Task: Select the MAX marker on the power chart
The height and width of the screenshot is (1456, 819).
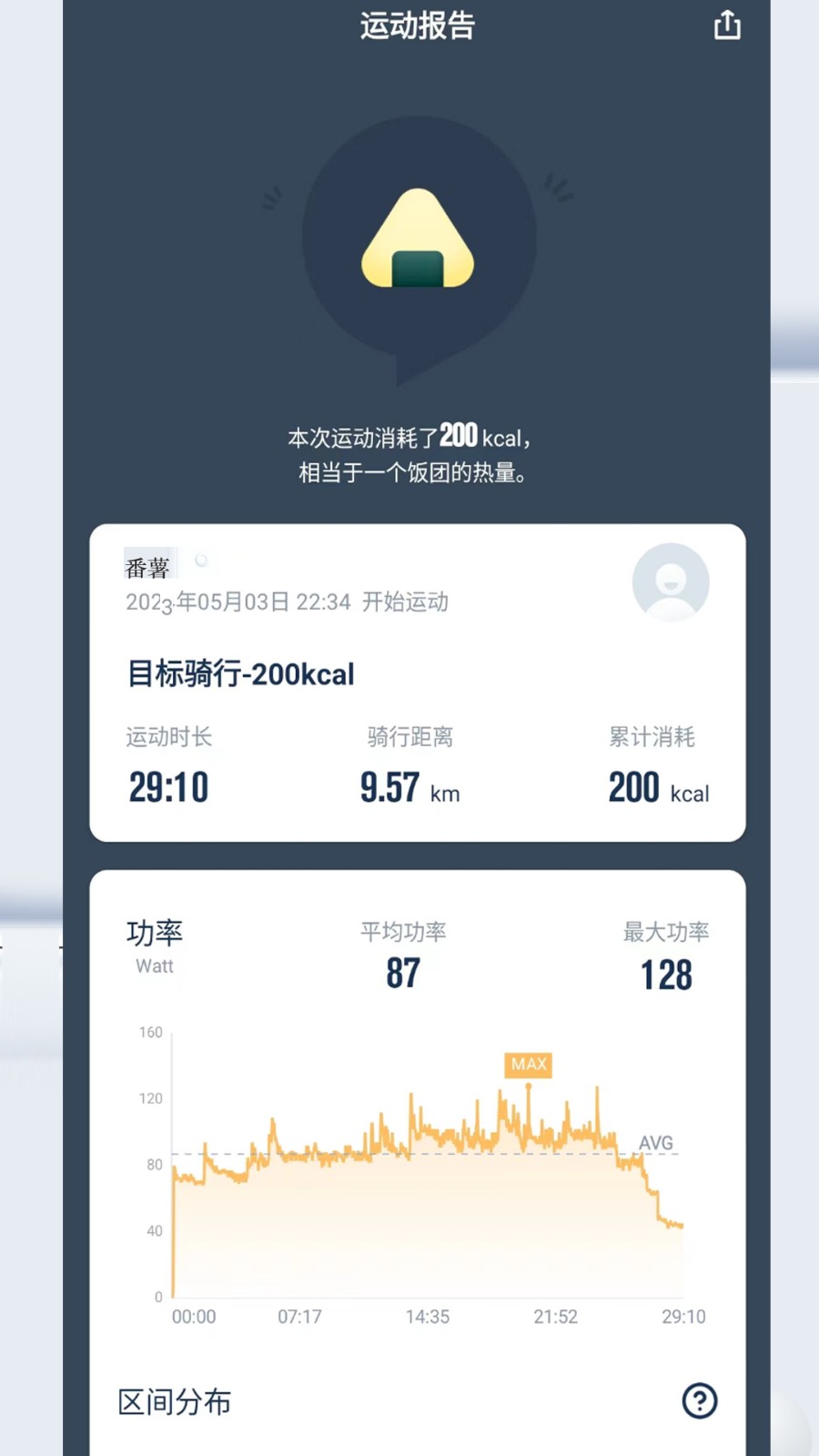Action: tap(528, 1065)
